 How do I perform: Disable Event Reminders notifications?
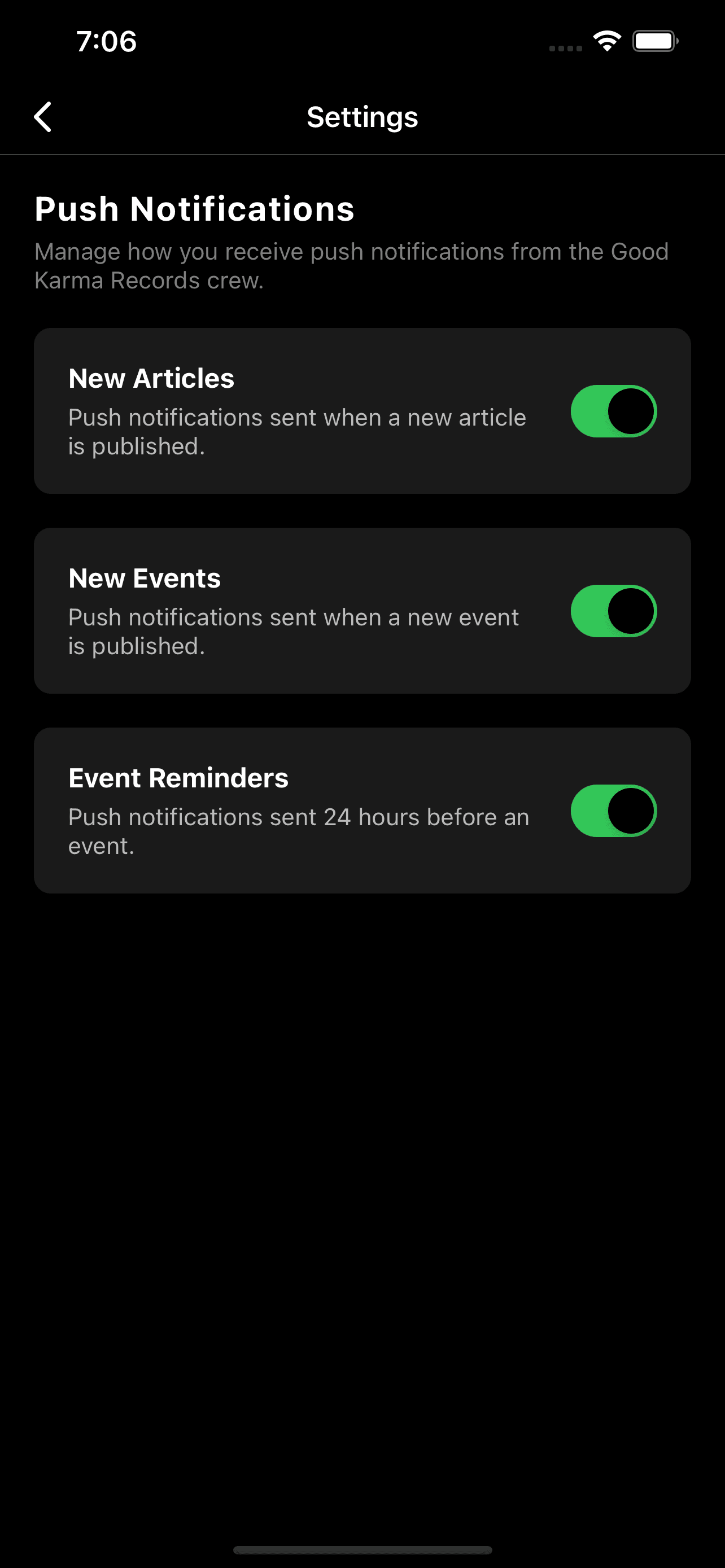[613, 810]
